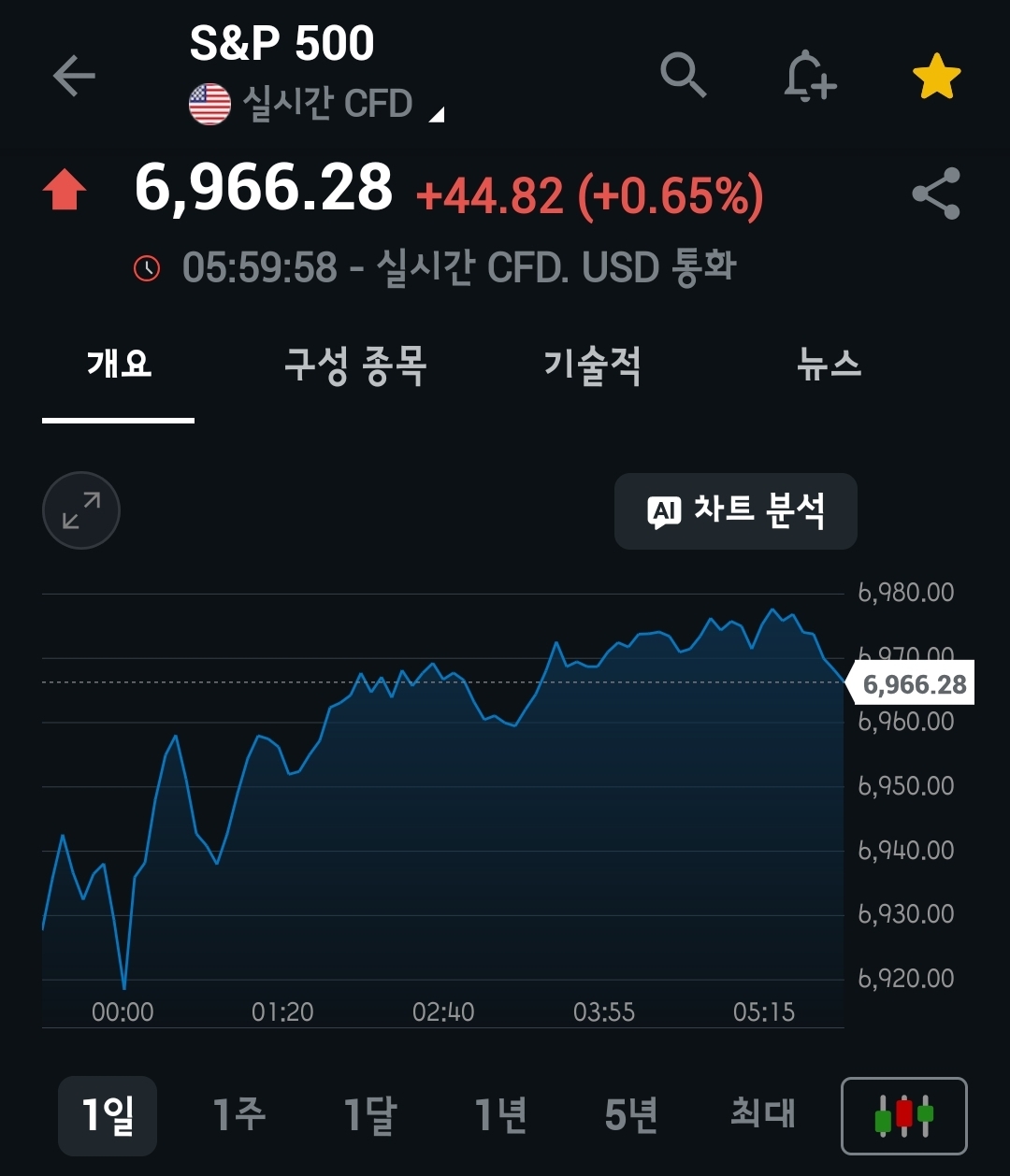Go back using the arrow icon
Screen dimensions: 1010x1176
click(74, 76)
